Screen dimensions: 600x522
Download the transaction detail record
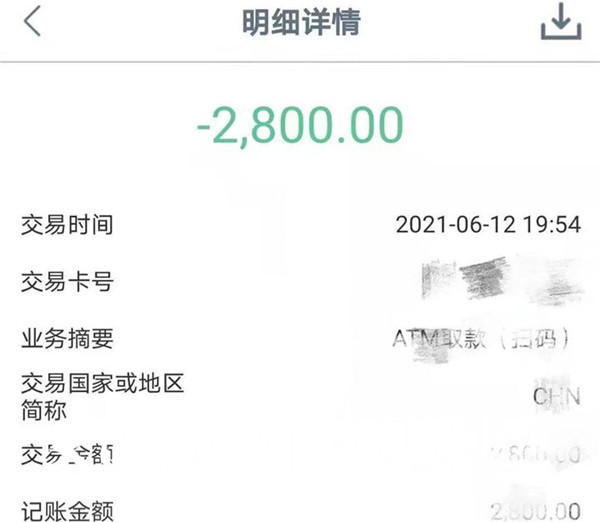560,23
